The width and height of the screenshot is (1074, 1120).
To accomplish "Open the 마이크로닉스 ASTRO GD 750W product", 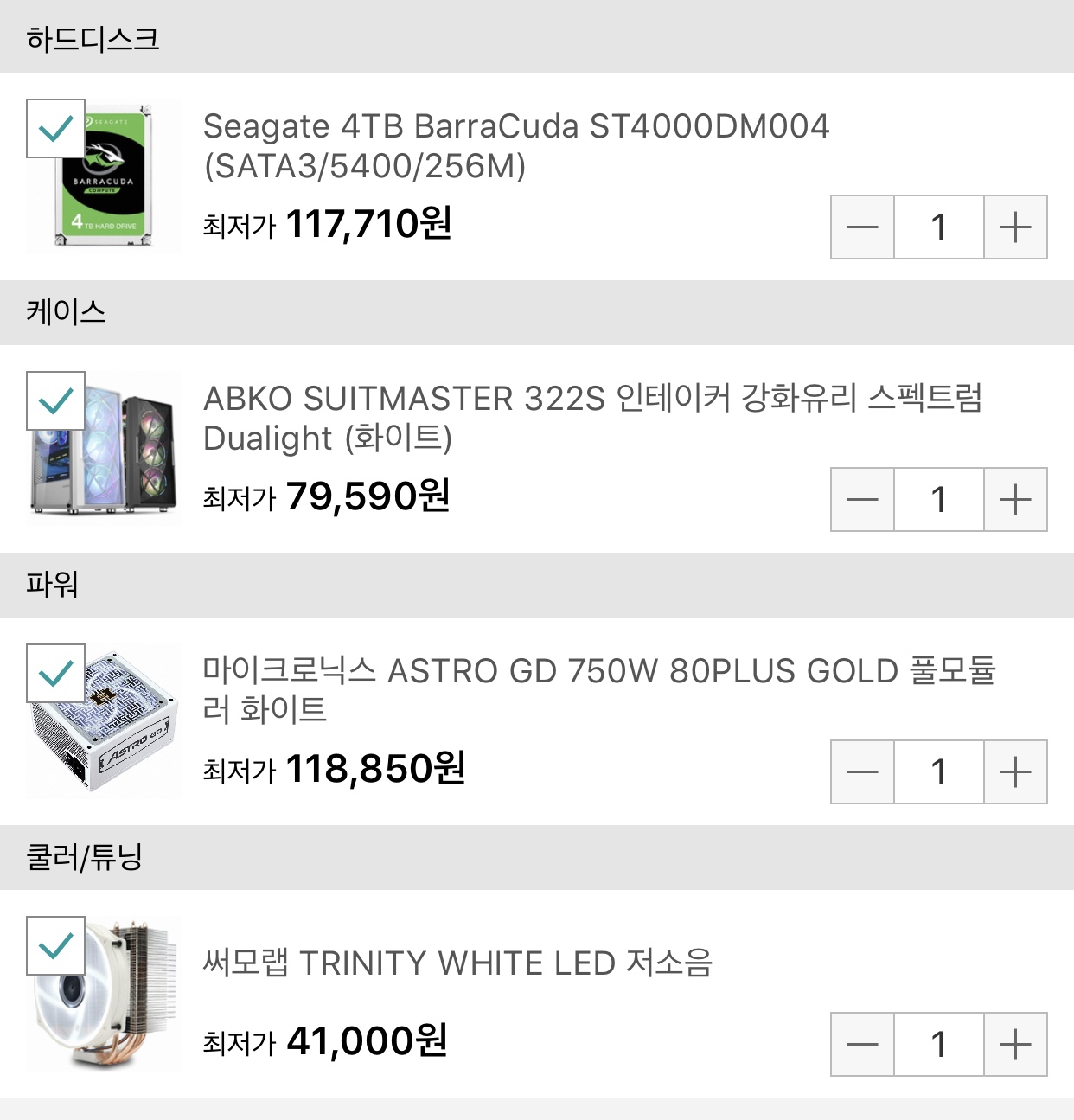I will [x=598, y=689].
